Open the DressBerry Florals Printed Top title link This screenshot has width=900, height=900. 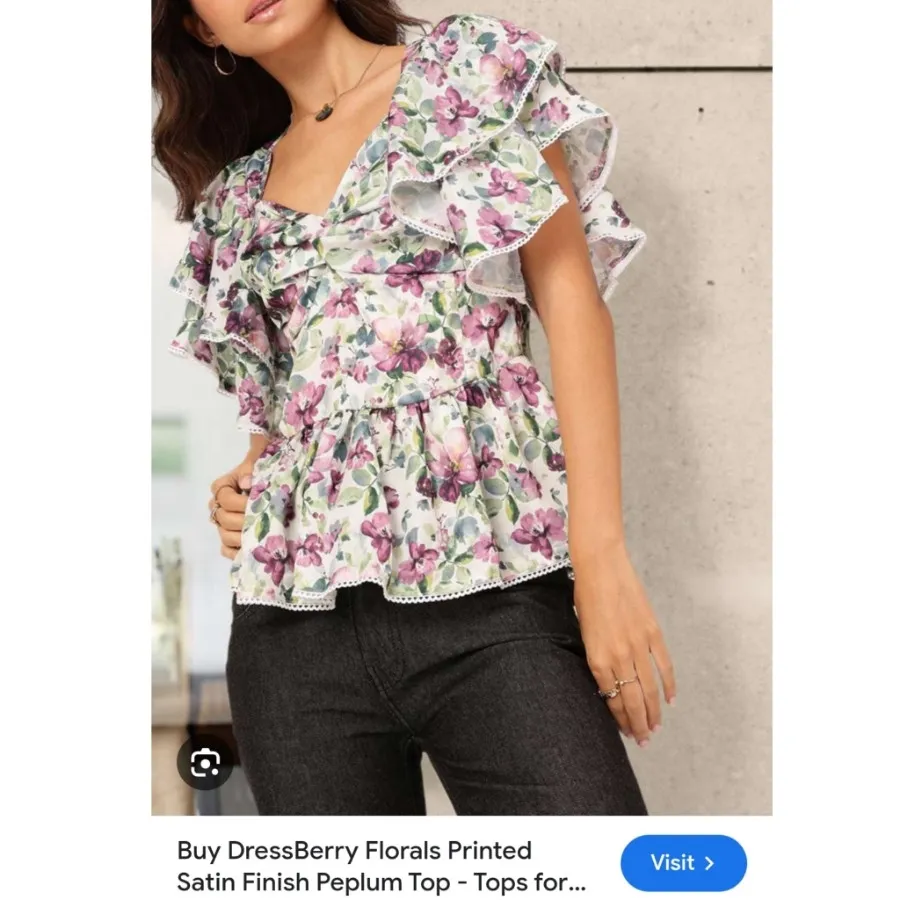pos(380,866)
